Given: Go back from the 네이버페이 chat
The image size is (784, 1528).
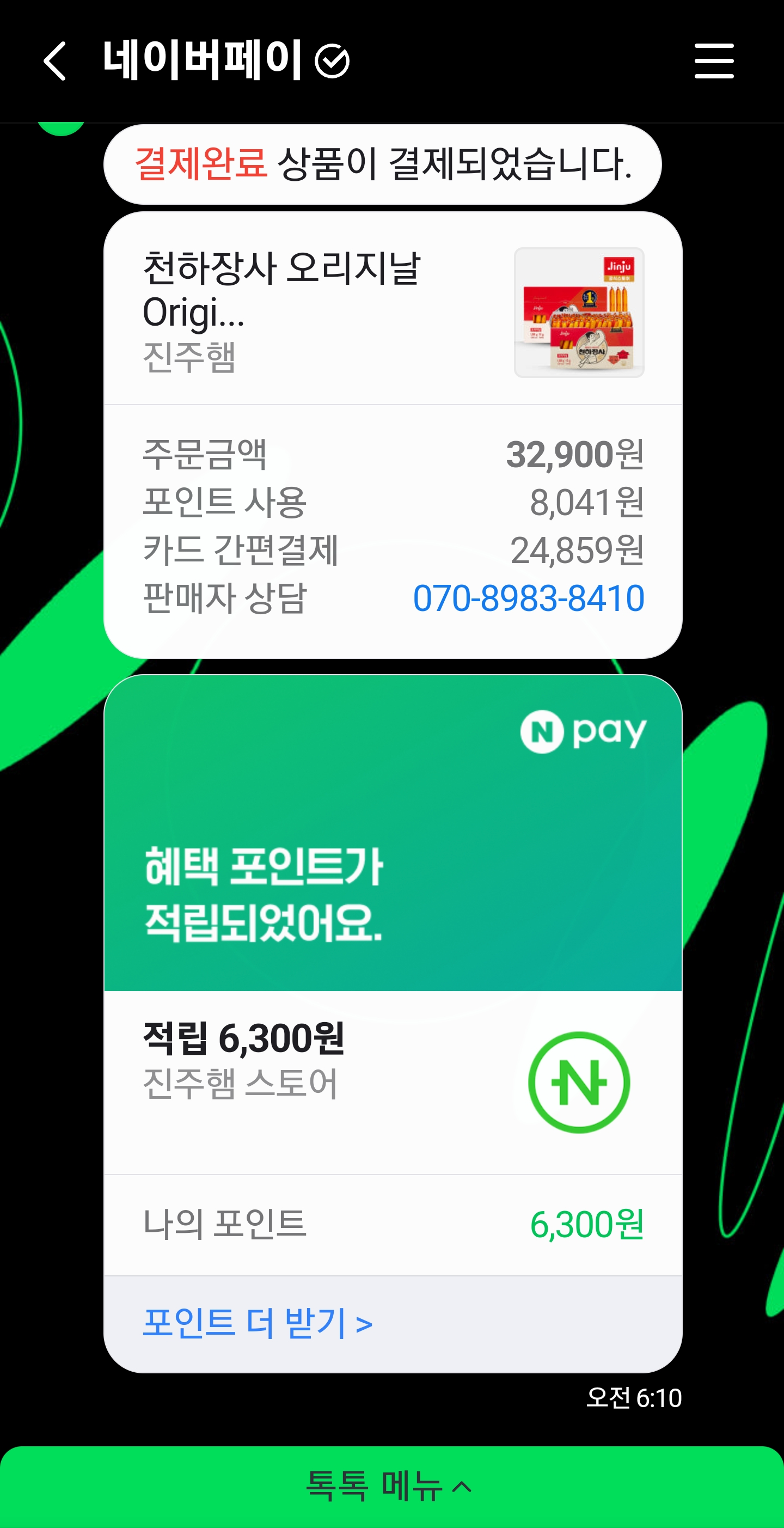Looking at the screenshot, I should (54, 60).
